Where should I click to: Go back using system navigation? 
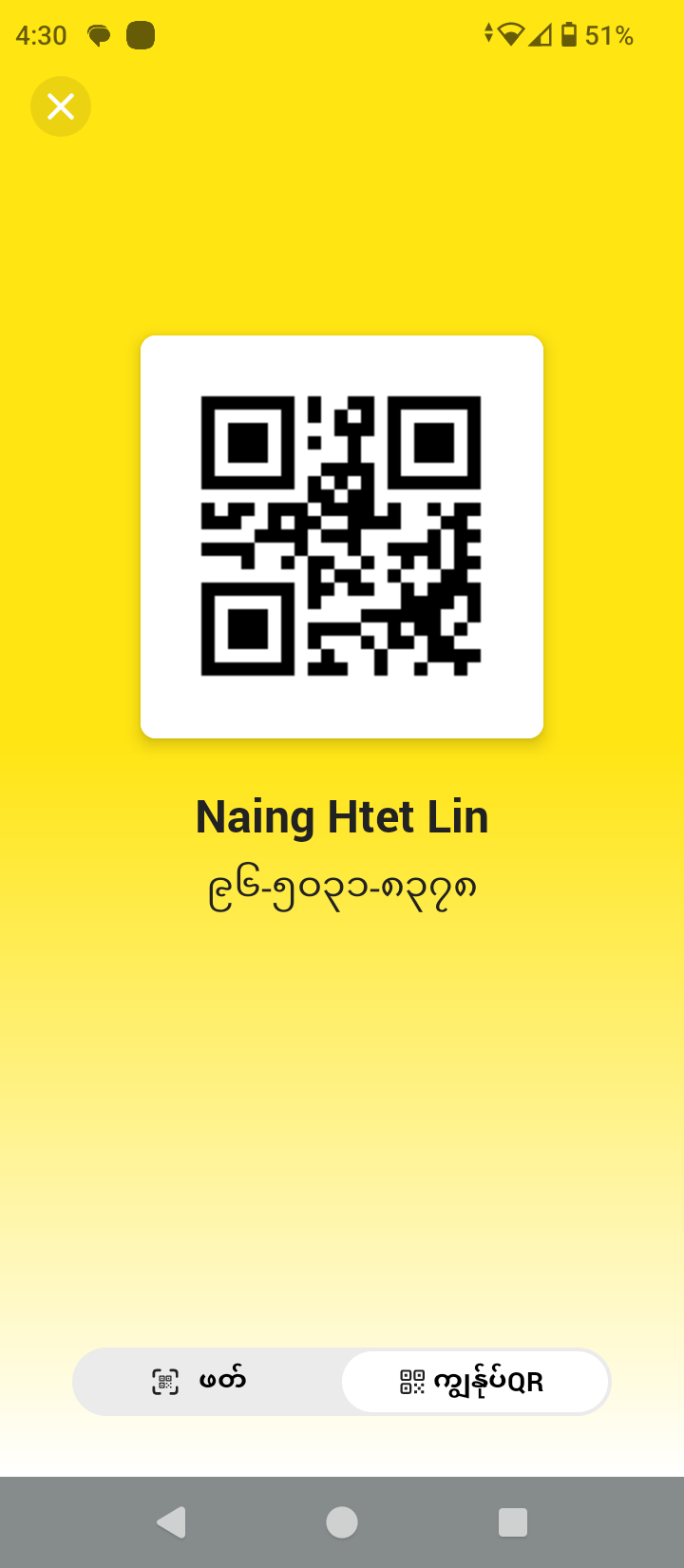point(171,1522)
